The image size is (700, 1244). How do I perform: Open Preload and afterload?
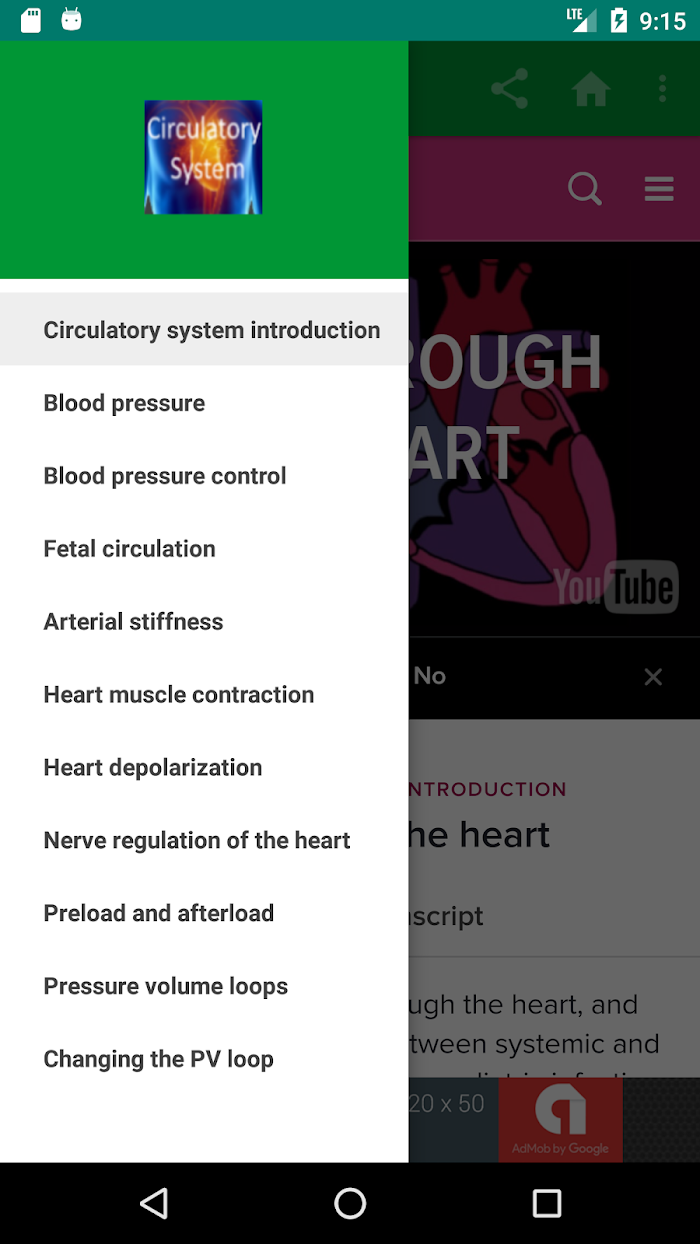click(x=159, y=914)
